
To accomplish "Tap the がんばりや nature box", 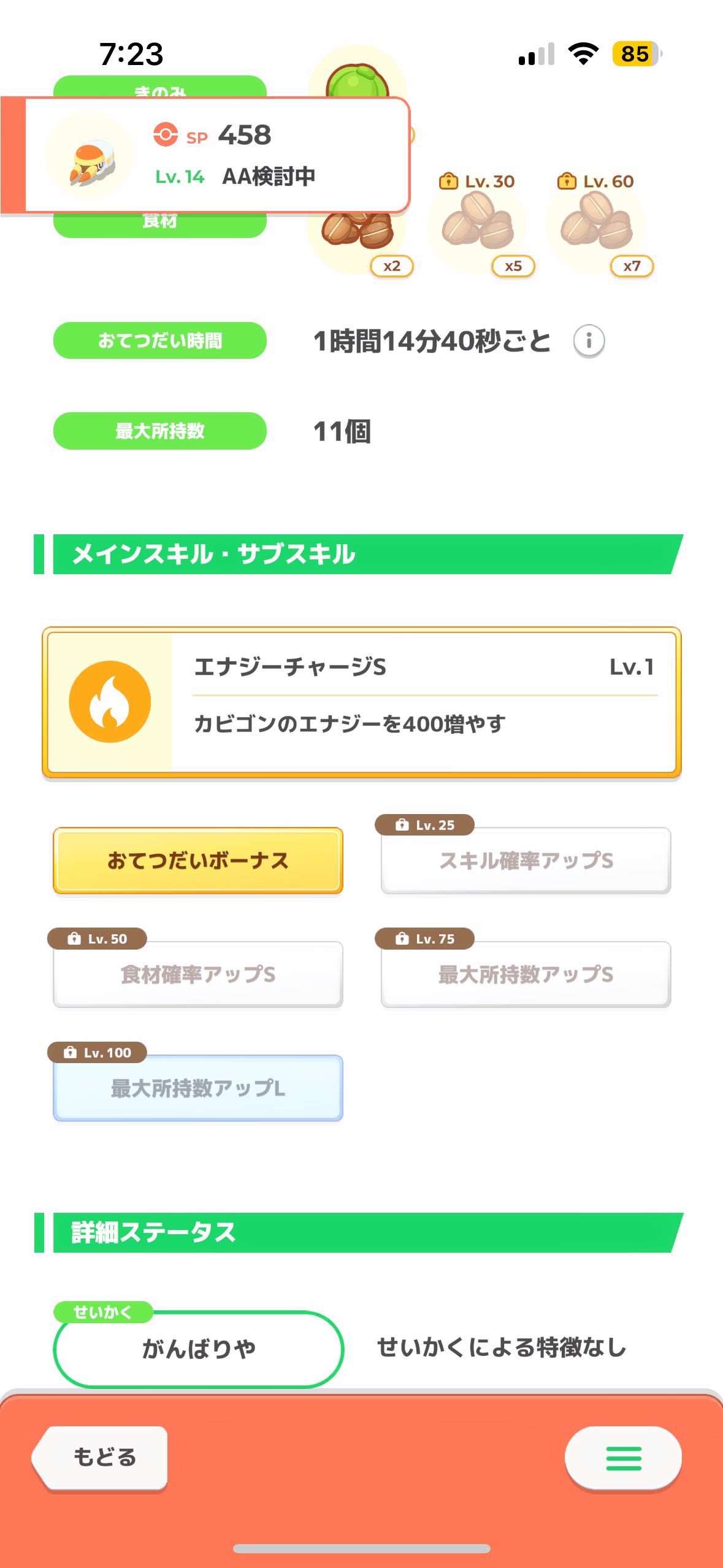I will click(199, 1349).
